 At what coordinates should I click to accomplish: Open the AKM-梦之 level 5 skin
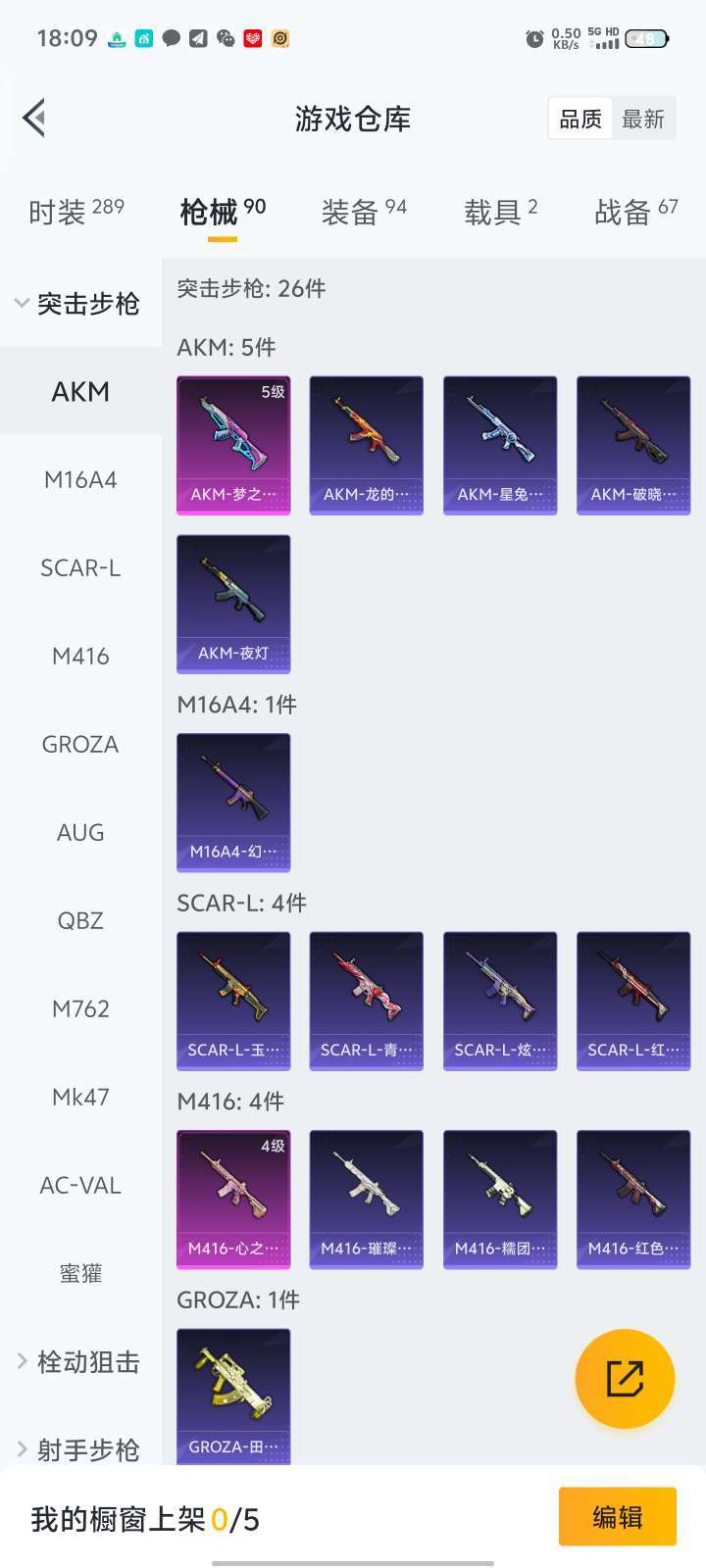click(x=233, y=445)
